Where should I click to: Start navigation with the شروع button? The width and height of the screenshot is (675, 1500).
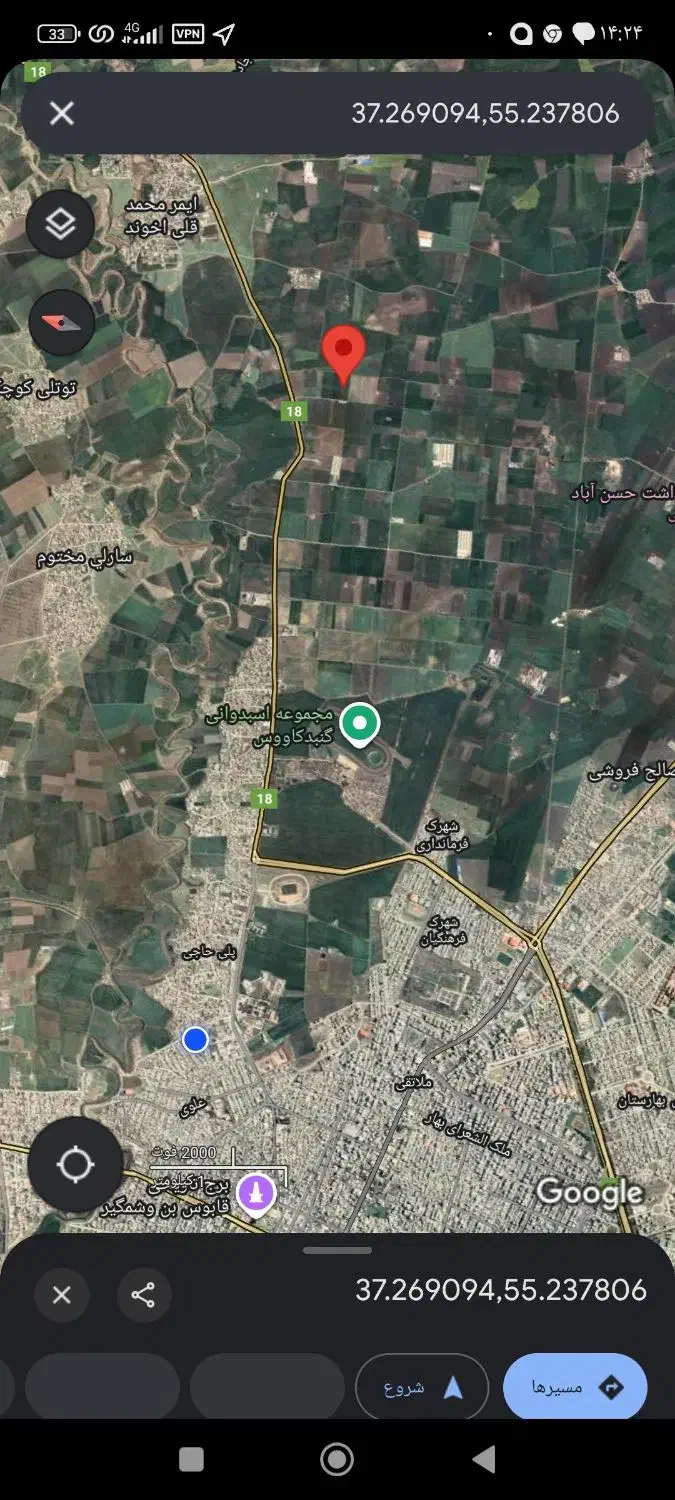pos(422,1387)
